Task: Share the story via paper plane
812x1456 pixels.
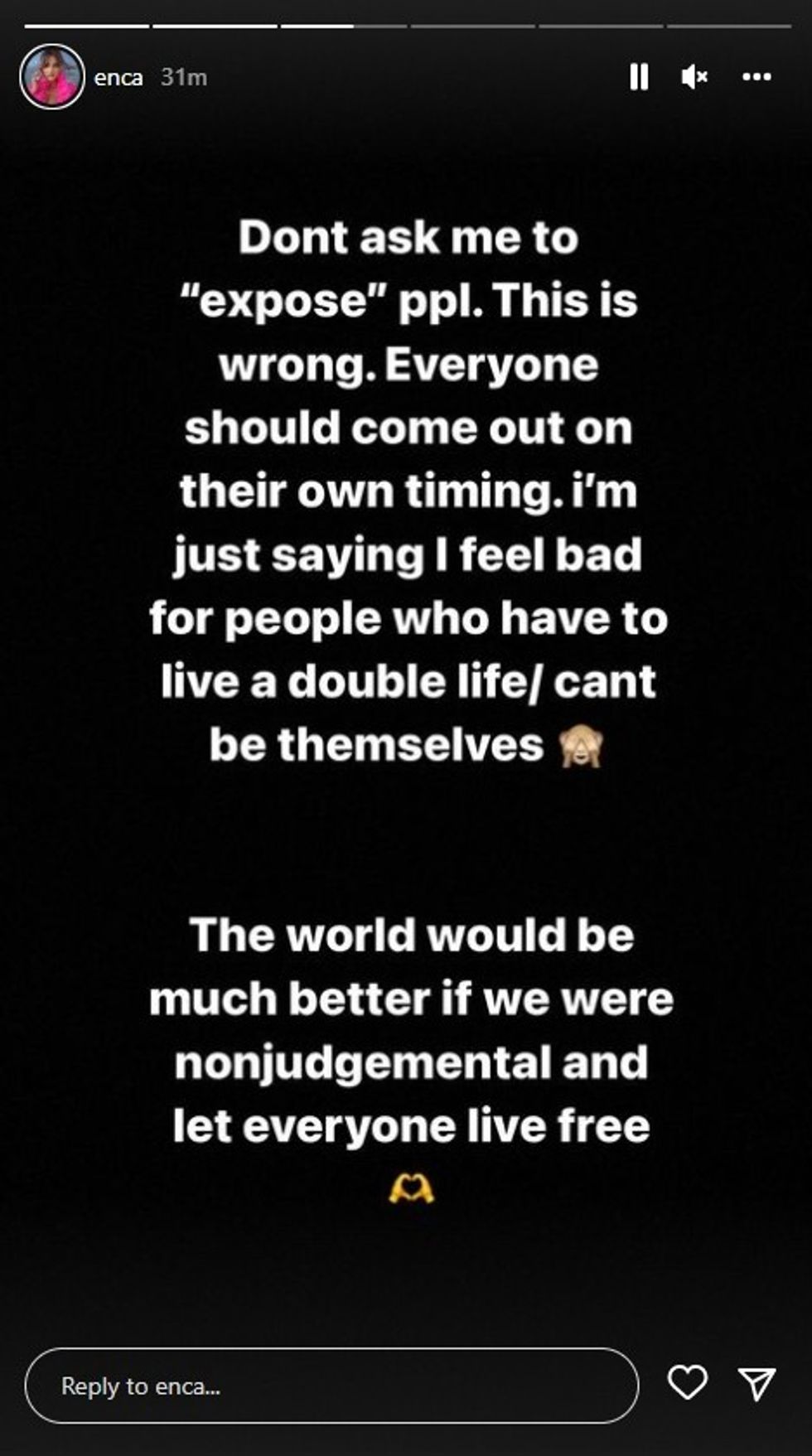Action: coord(756,1383)
